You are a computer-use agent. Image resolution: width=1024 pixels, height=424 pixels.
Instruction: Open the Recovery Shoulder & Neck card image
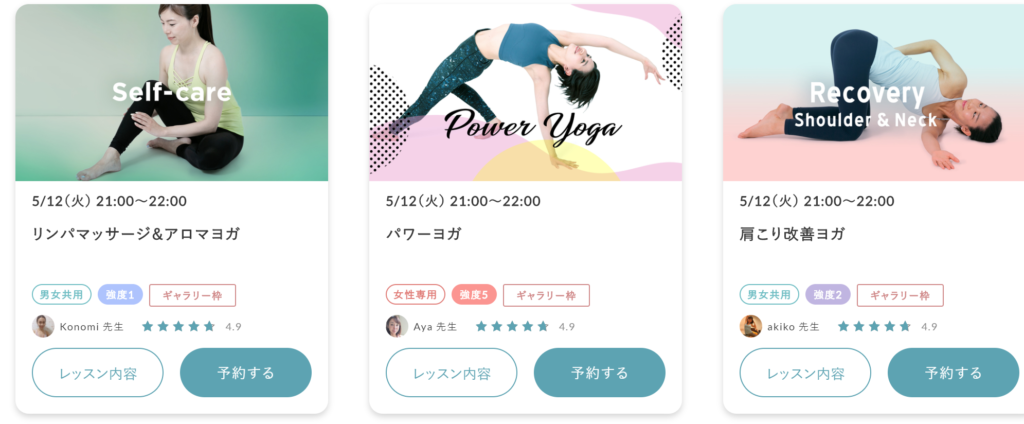(x=873, y=93)
